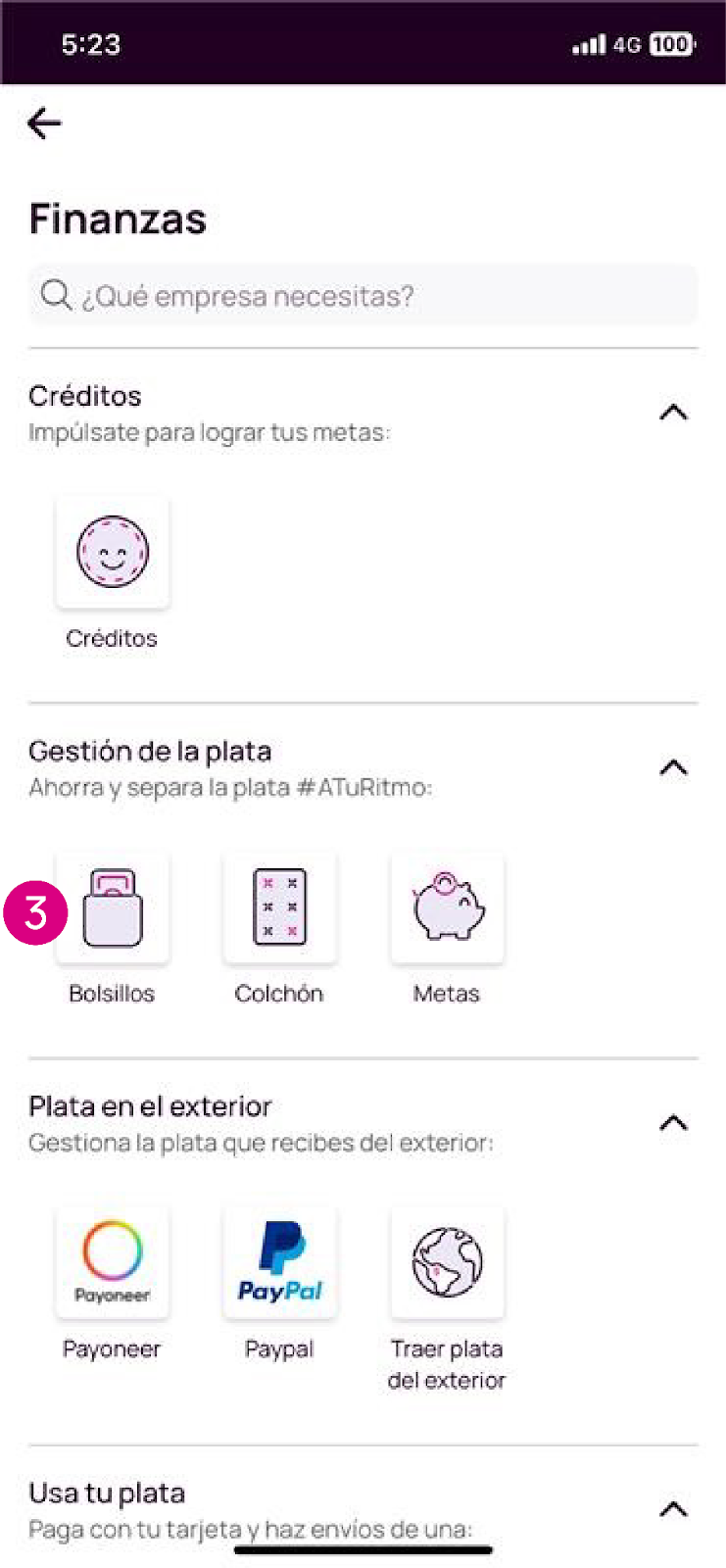The height and width of the screenshot is (1568, 726).
Task: Select the PayPal service icon
Action: tap(279, 1262)
